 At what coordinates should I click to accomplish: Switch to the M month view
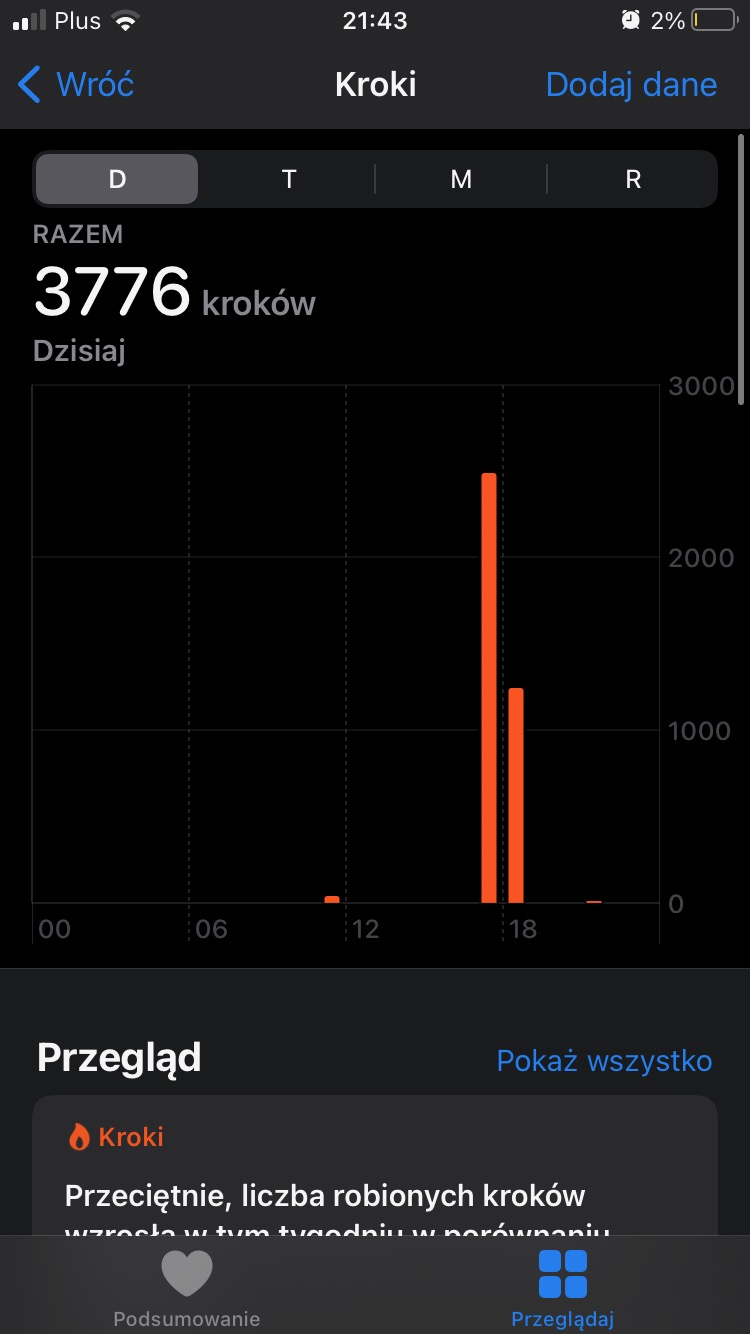click(461, 179)
